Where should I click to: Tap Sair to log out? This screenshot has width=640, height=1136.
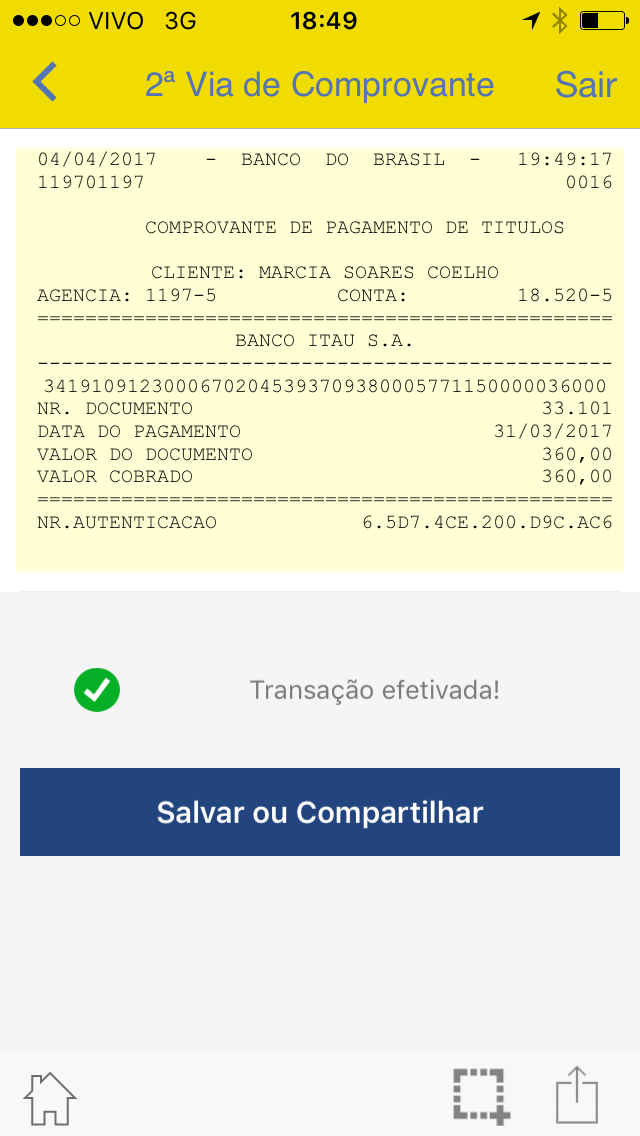click(585, 85)
